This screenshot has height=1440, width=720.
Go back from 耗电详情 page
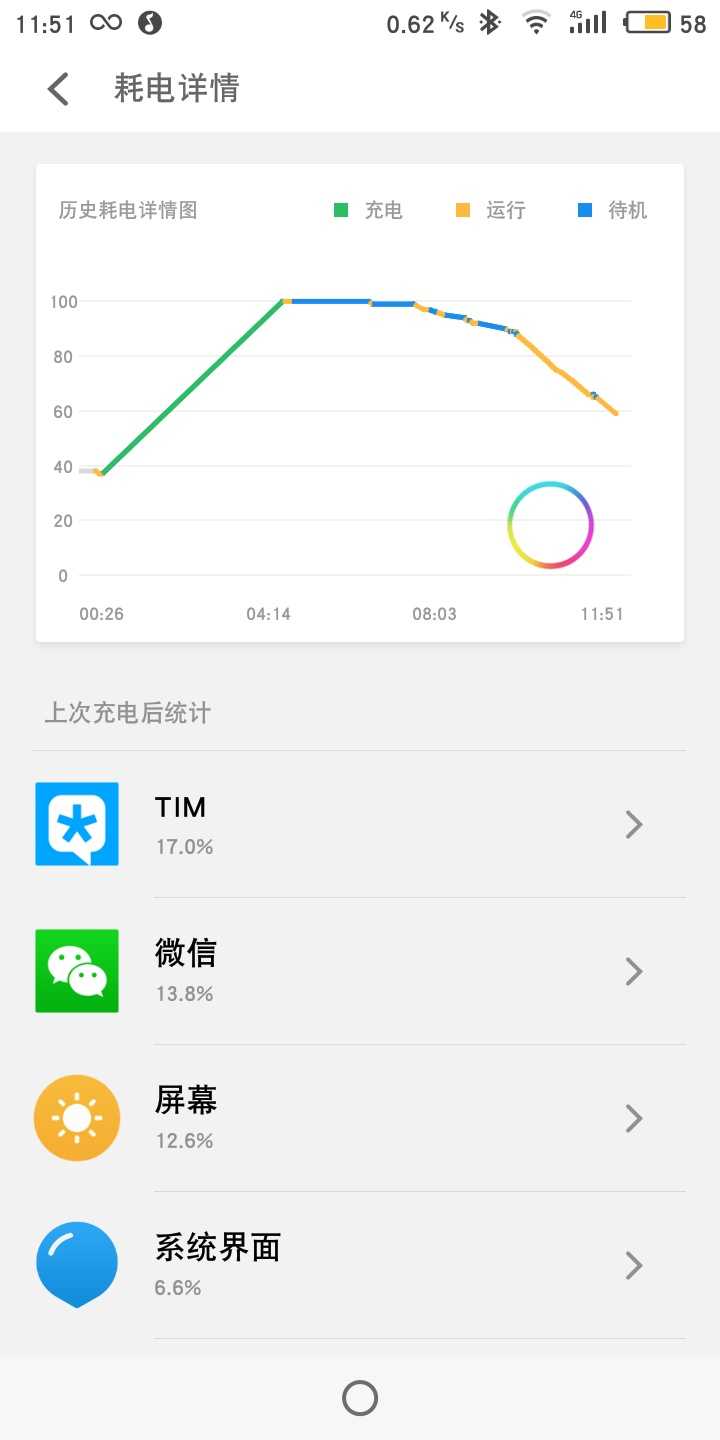59,89
